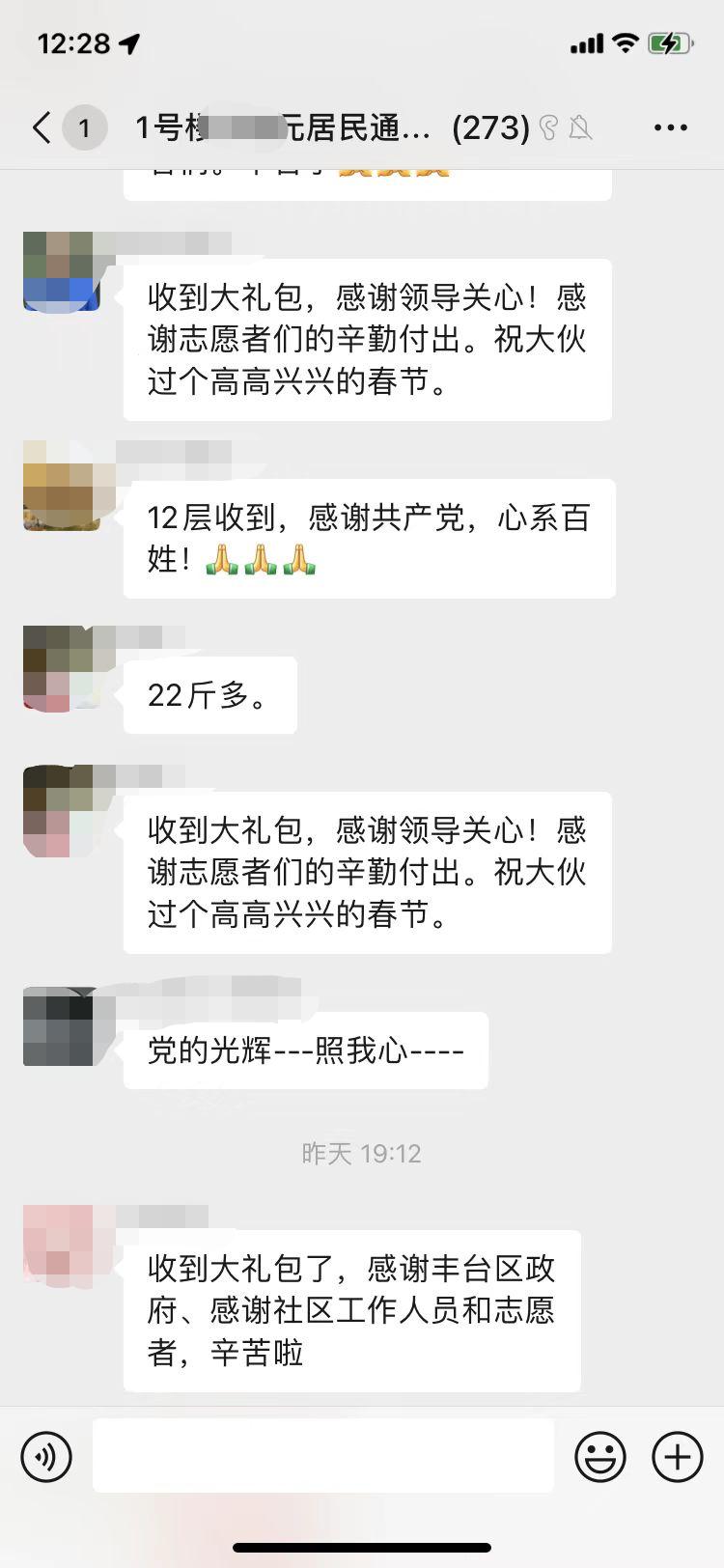
Task: Open group chat details via three-dot menu
Action: tap(670, 127)
